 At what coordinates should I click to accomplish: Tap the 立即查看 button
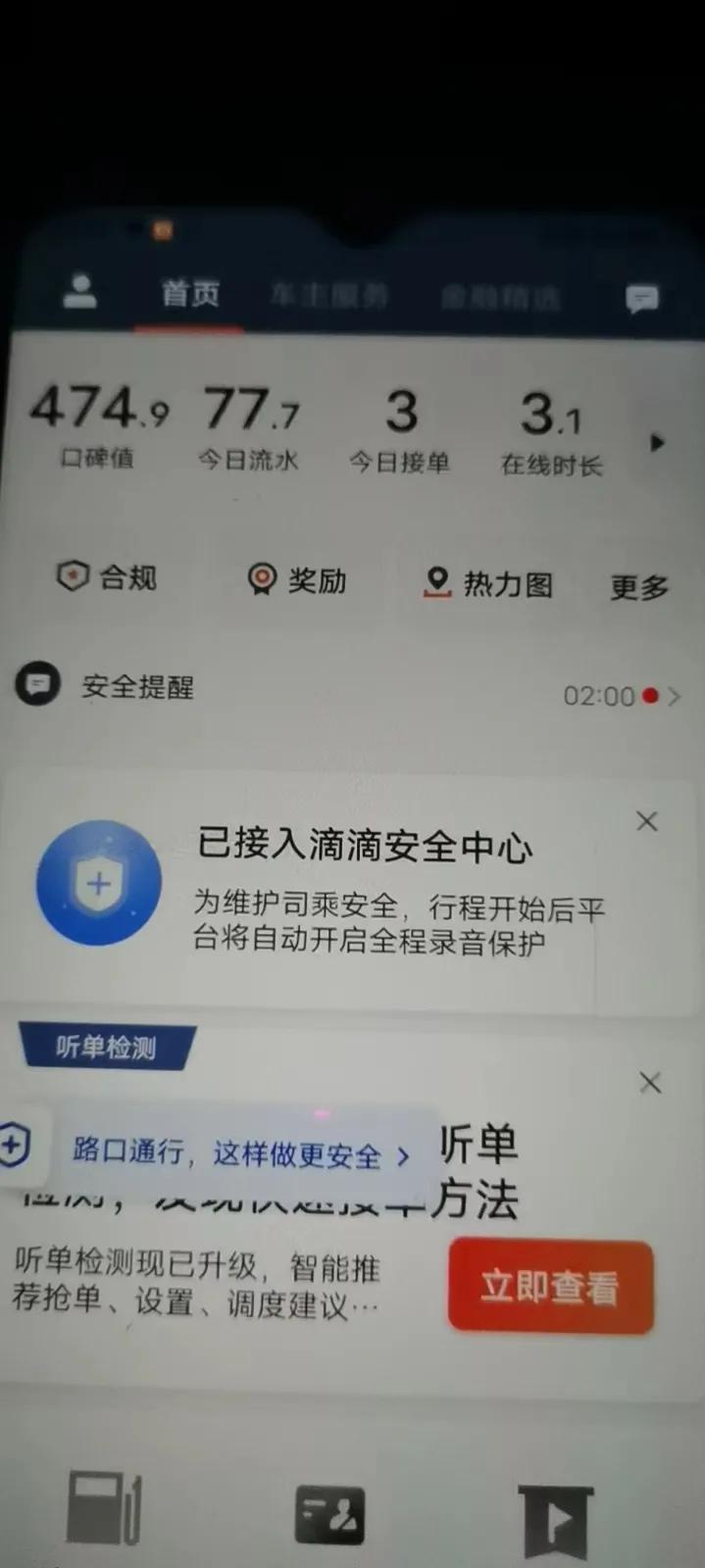click(x=551, y=1287)
